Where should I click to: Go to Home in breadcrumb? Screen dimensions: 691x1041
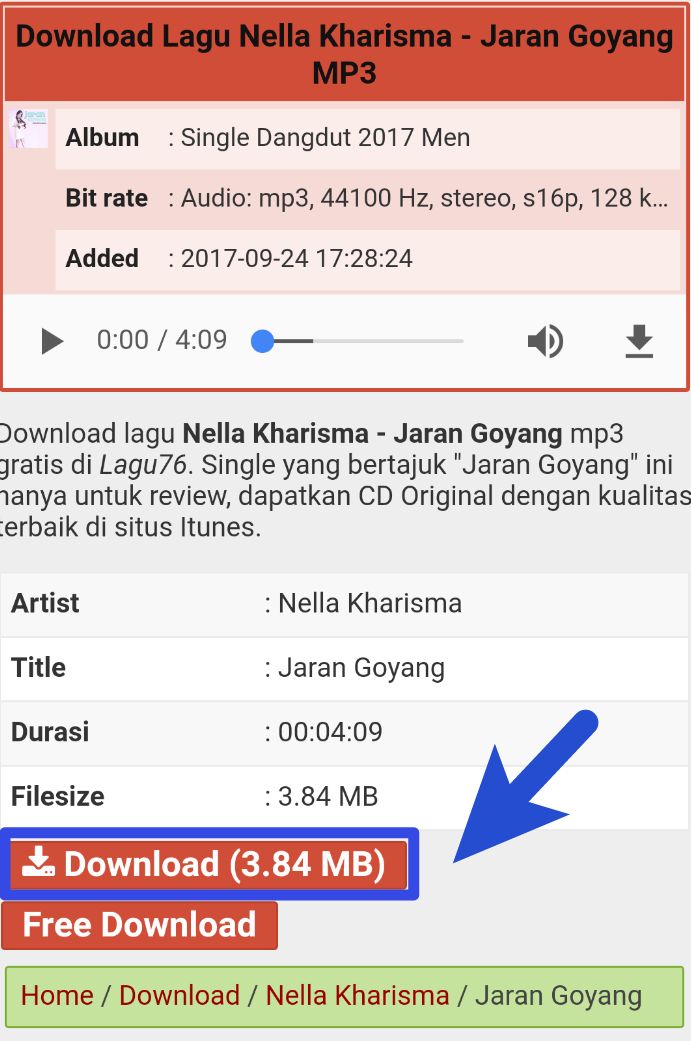point(57,996)
